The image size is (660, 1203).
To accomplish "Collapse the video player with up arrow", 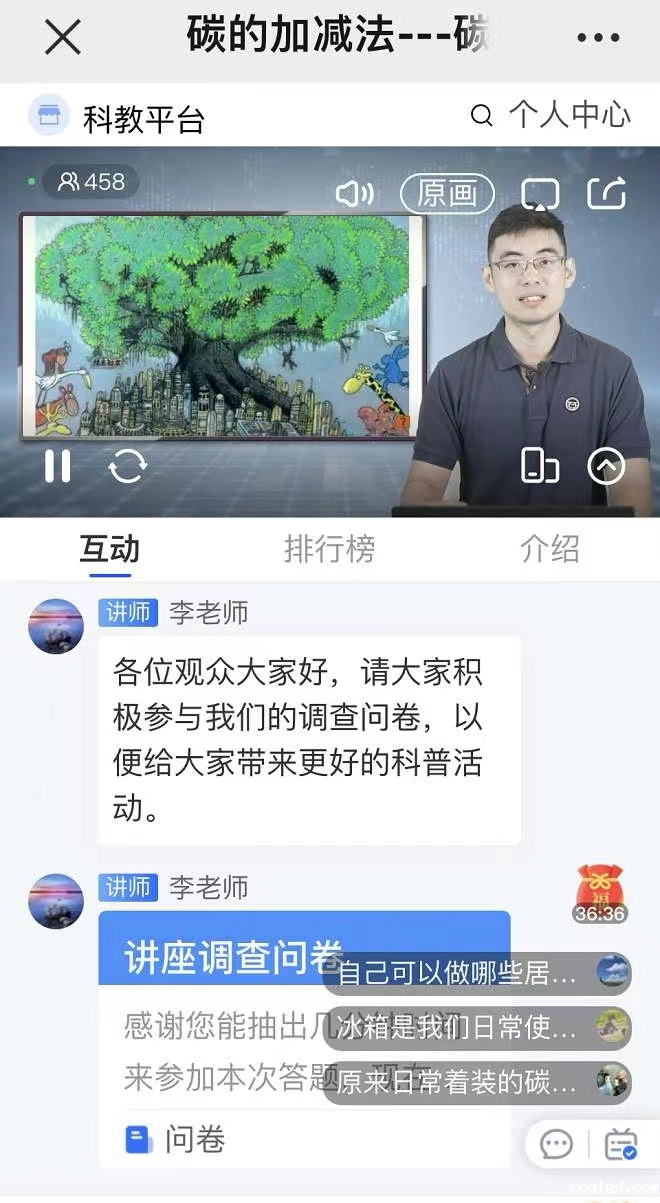I will [x=606, y=466].
